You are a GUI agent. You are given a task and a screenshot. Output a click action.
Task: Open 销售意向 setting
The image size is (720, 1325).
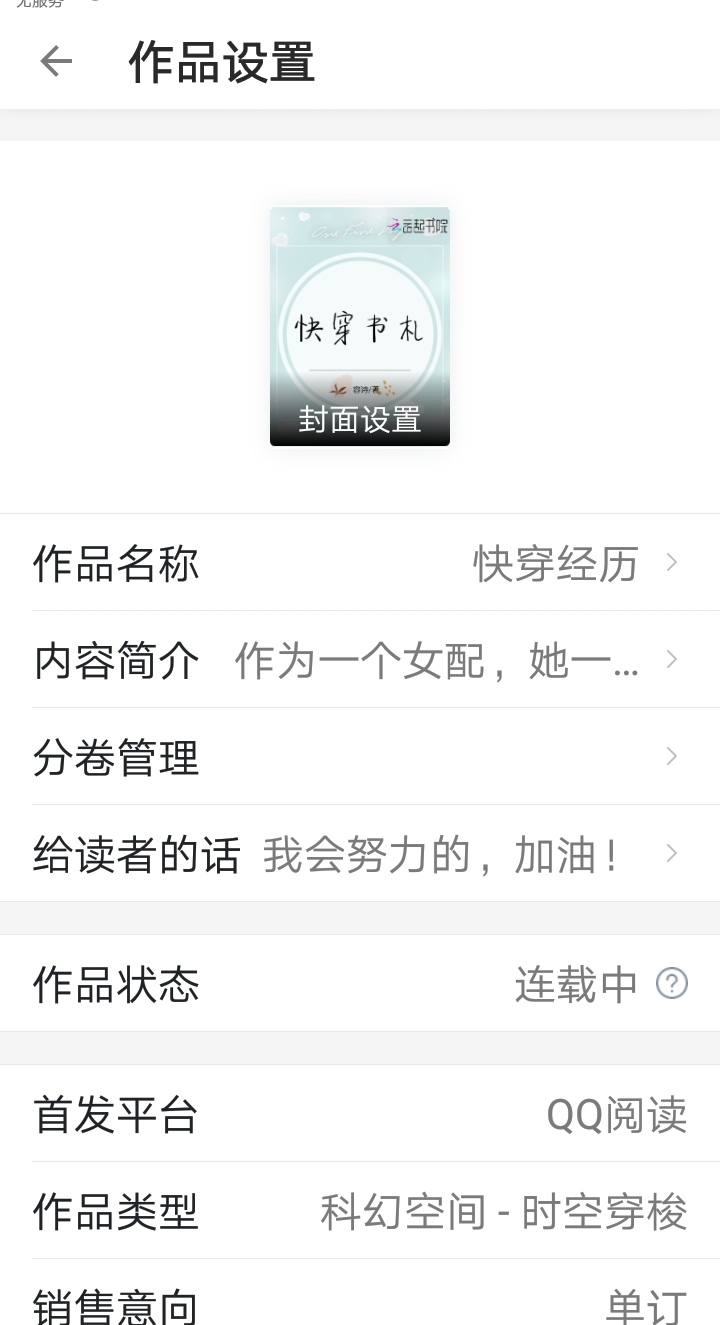click(x=360, y=1303)
